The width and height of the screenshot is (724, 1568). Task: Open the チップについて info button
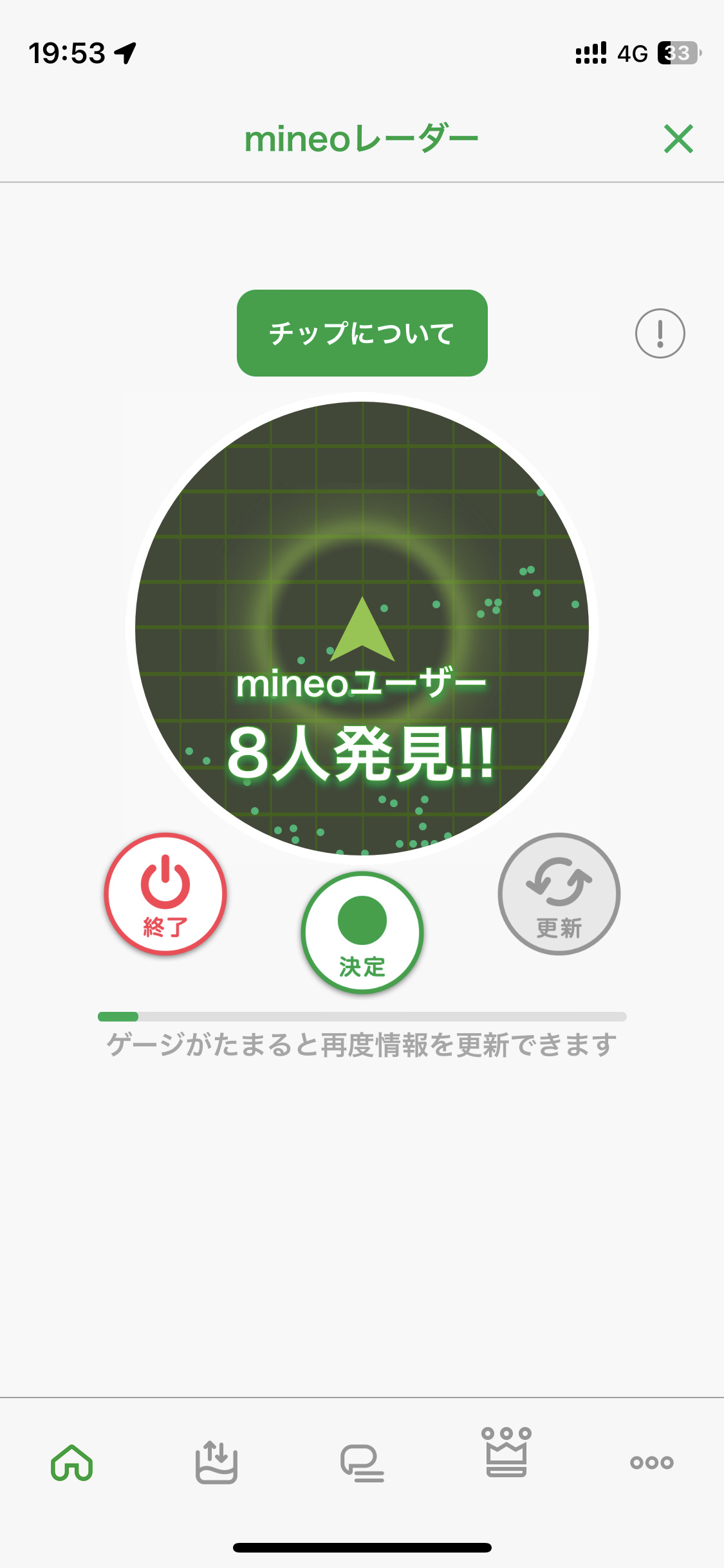pyautogui.click(x=362, y=333)
